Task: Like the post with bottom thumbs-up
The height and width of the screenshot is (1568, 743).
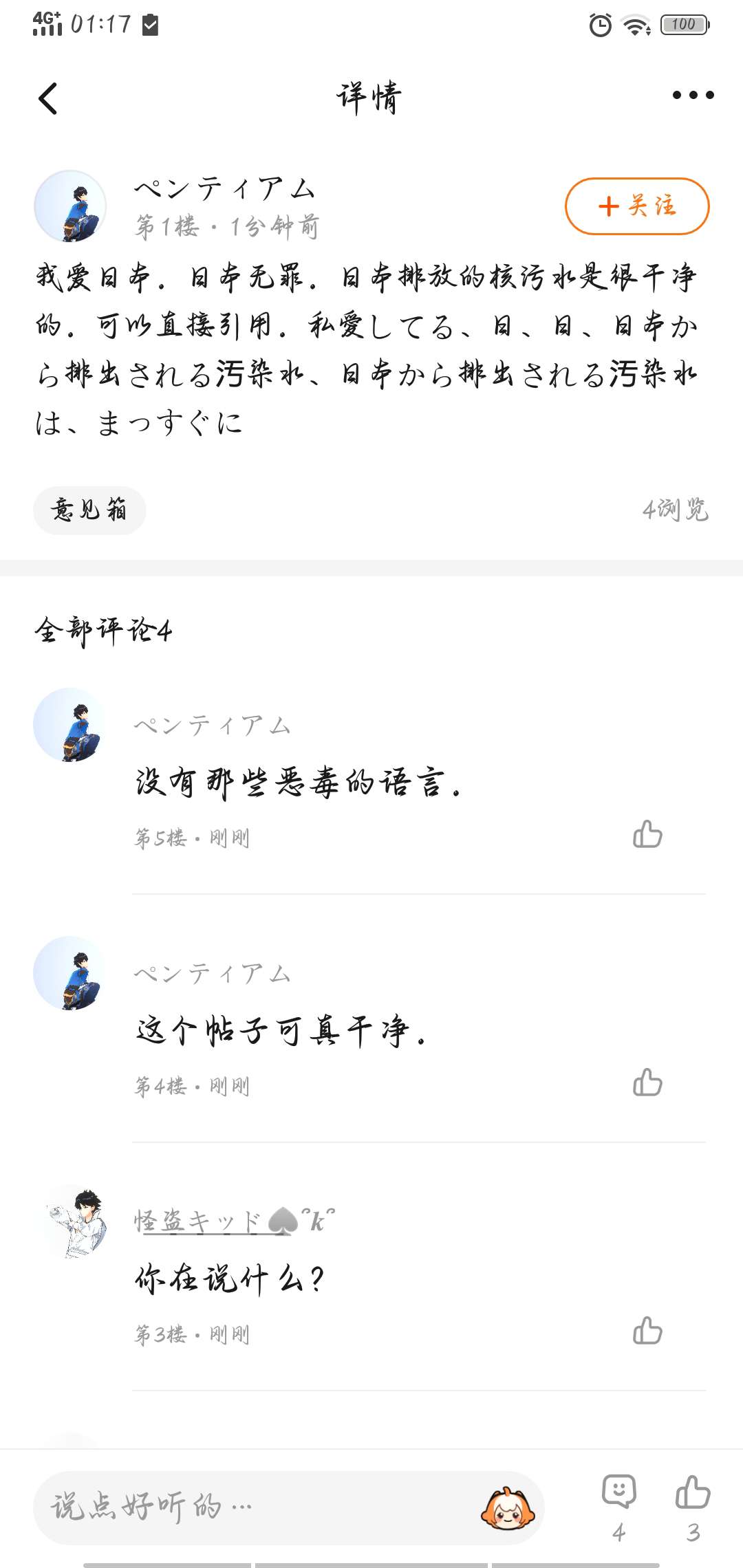Action: pyautogui.click(x=693, y=1492)
